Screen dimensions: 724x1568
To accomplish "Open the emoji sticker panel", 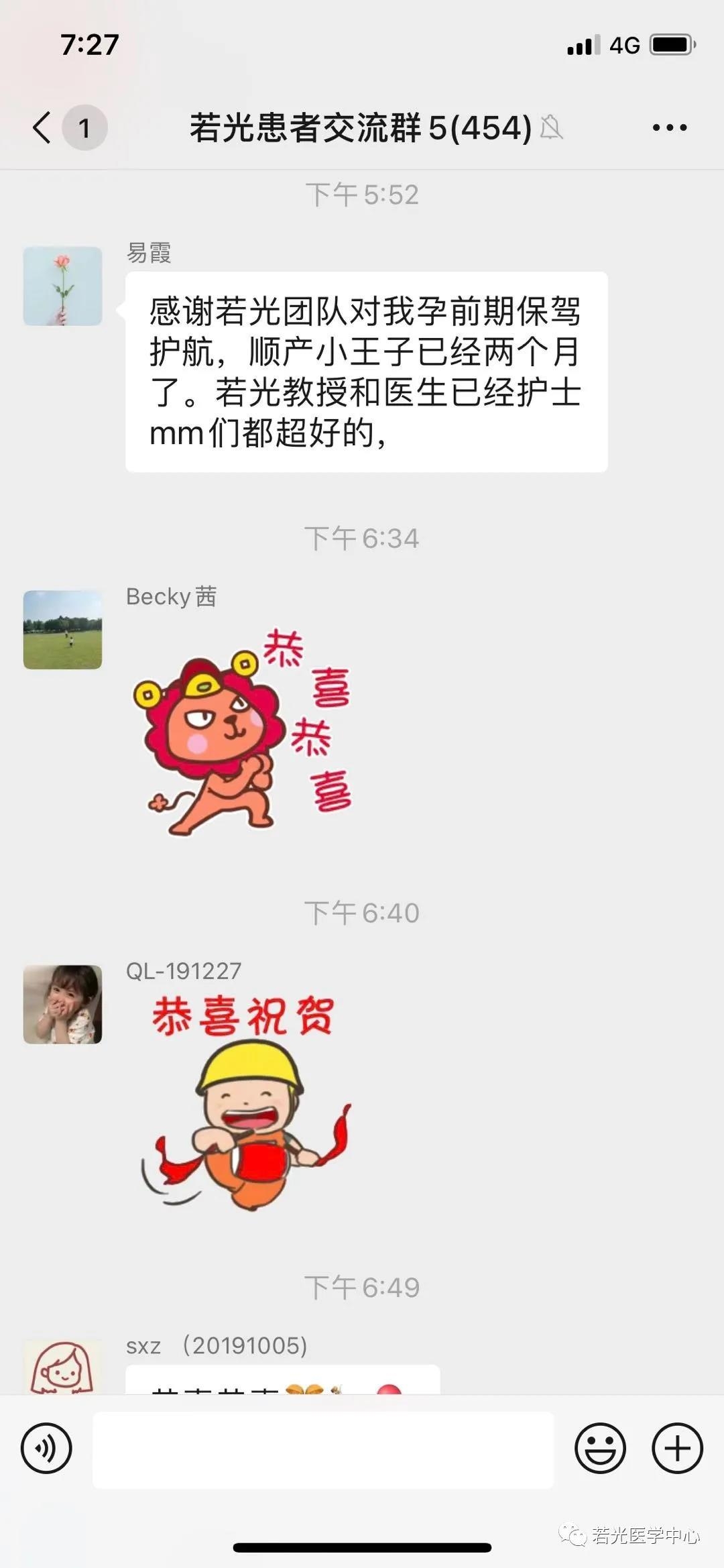I will [600, 1448].
